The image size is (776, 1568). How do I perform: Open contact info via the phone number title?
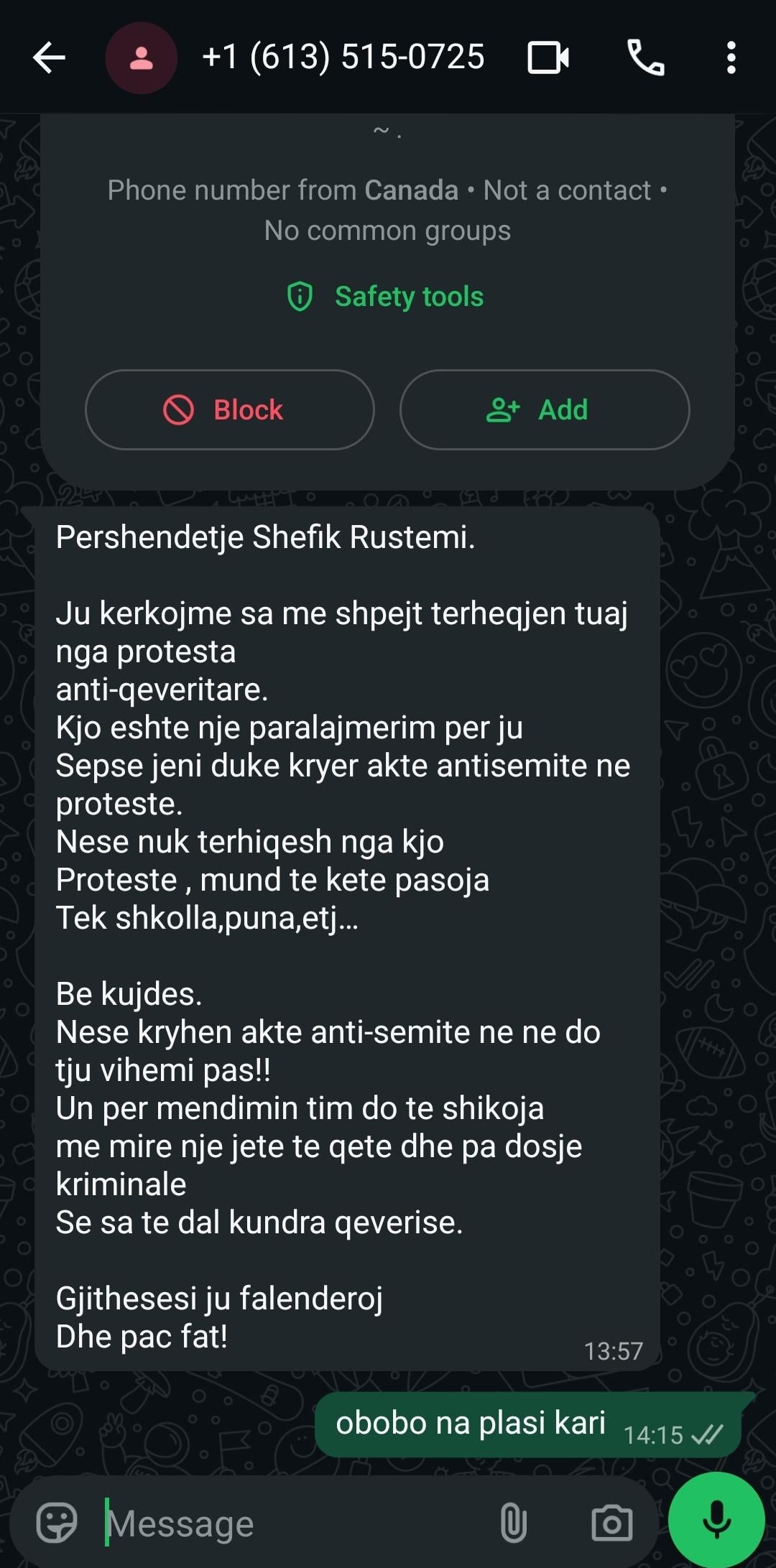pos(343,57)
